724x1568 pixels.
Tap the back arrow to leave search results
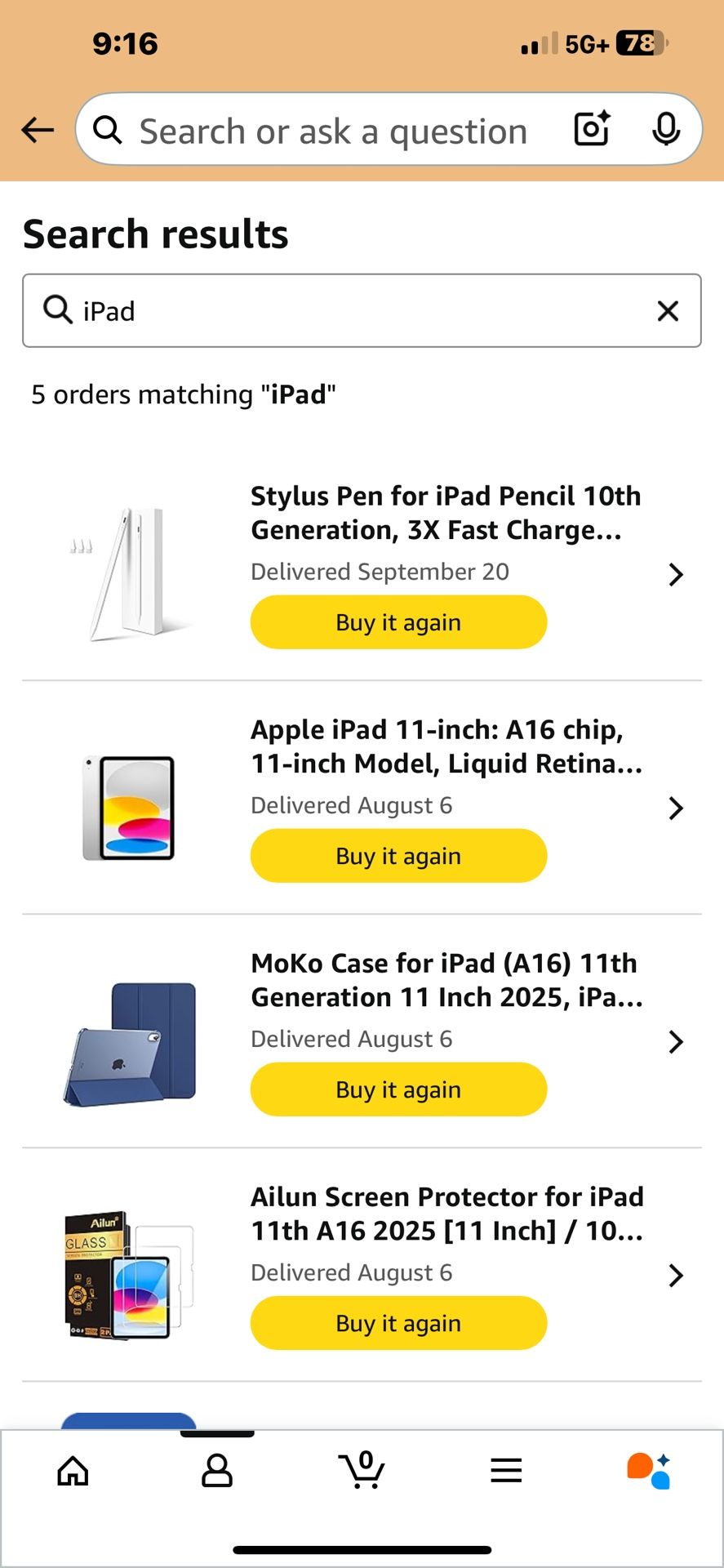tap(37, 130)
